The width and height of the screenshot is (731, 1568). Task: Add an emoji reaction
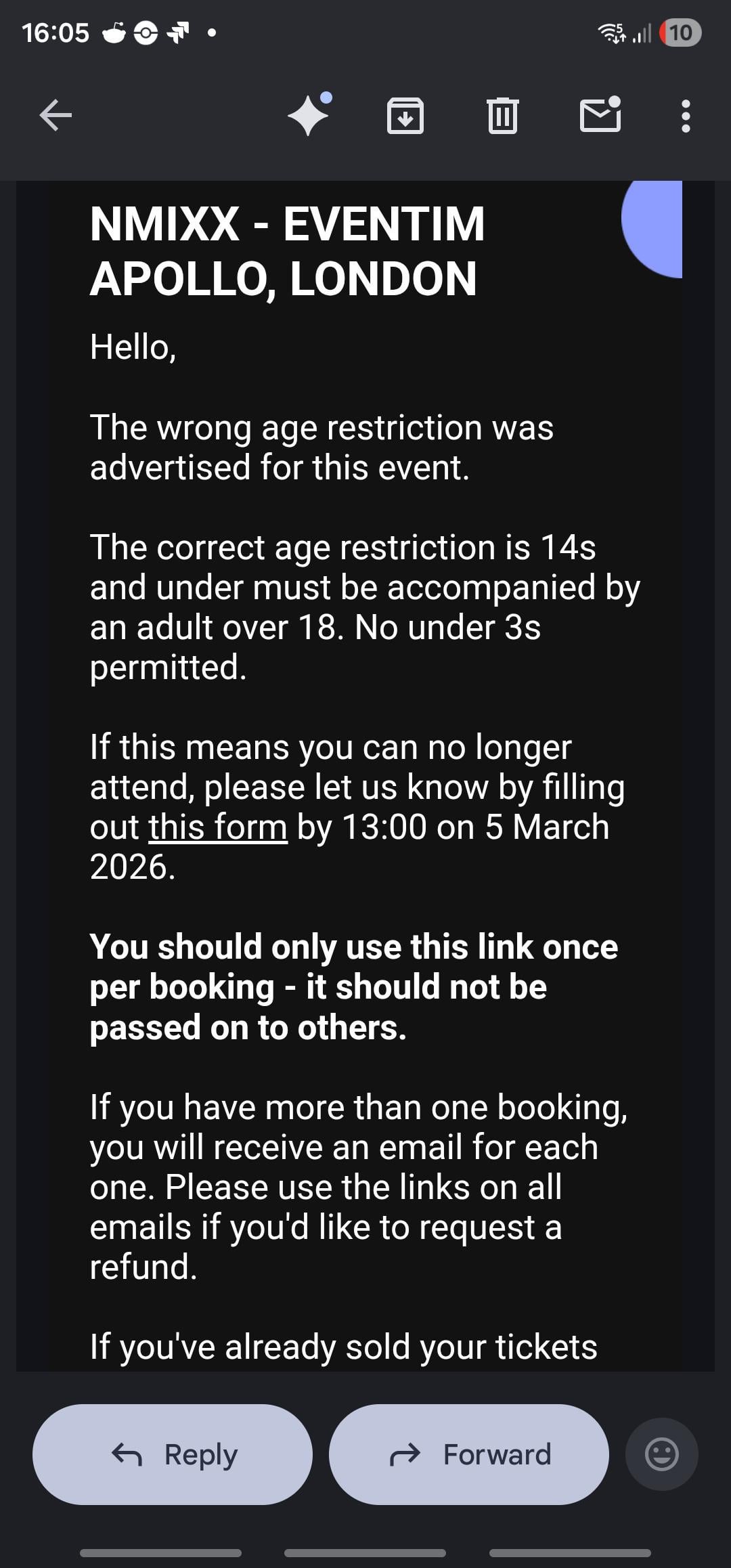click(661, 1454)
